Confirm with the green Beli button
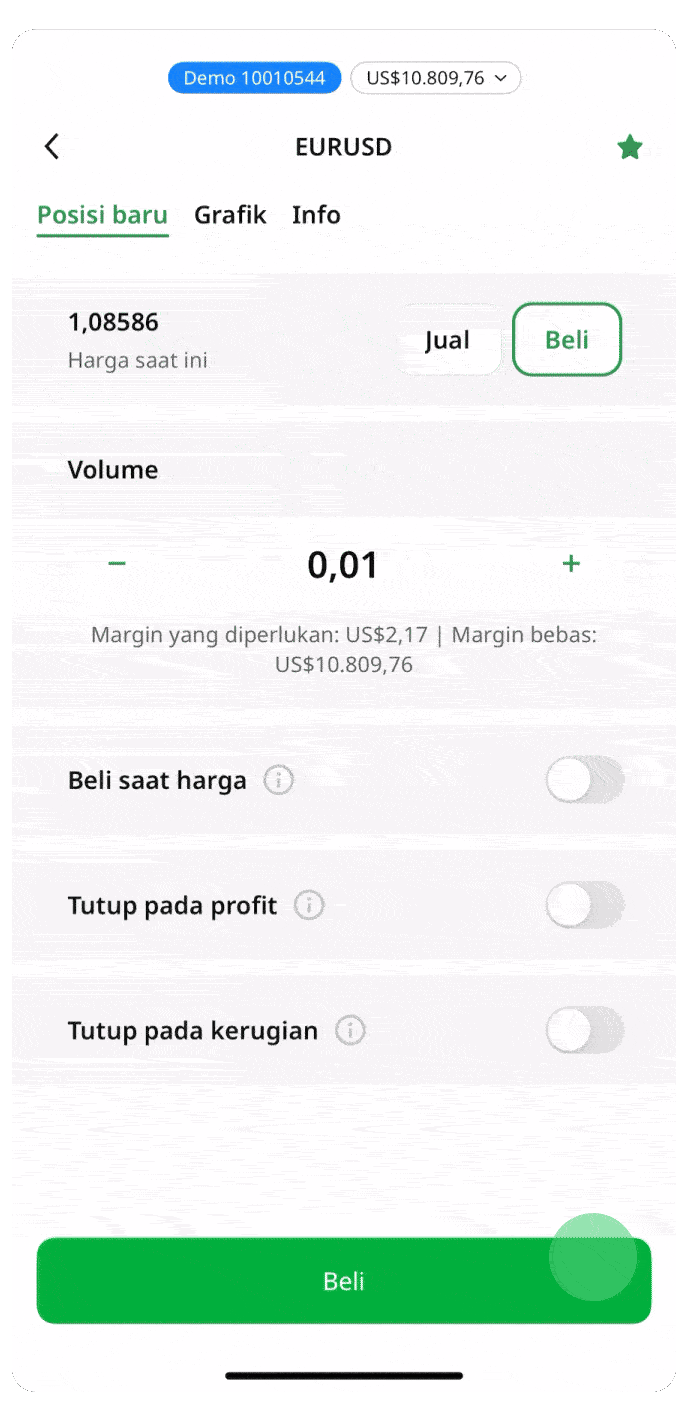This screenshot has width=688, height=1416. pos(343,1281)
